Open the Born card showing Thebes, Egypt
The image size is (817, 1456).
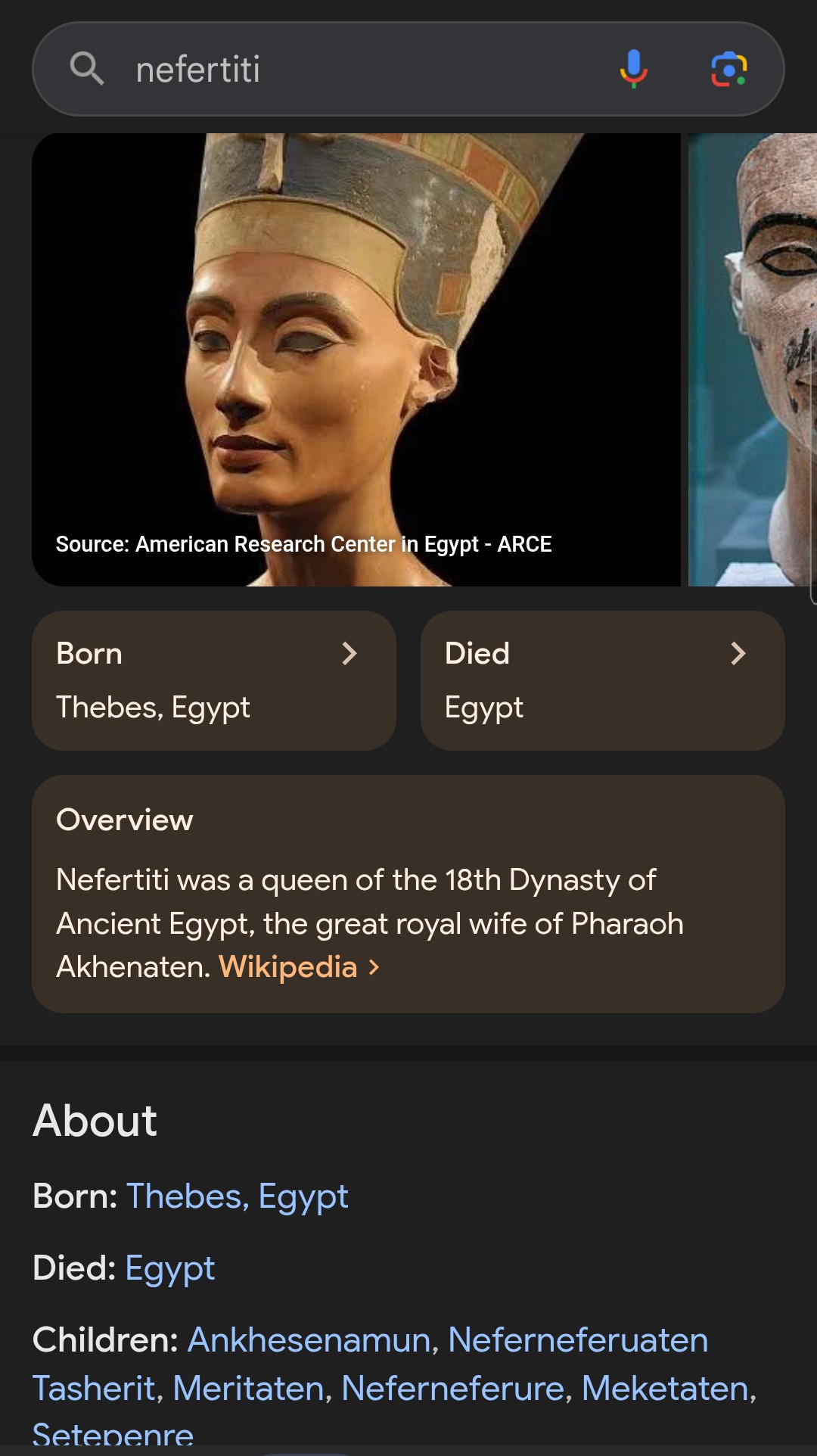point(214,680)
